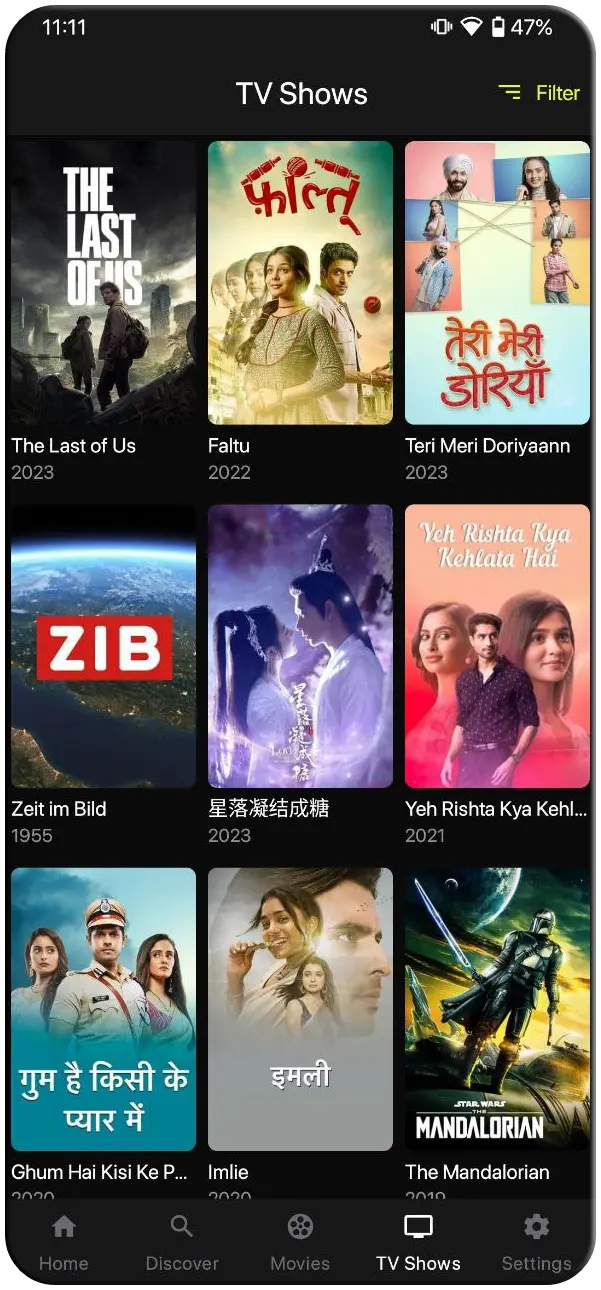Screen dimensions: 601x1290
Task: Select Ghum Hai Kisi Ke Pyaar Mein
Action: point(103,1009)
